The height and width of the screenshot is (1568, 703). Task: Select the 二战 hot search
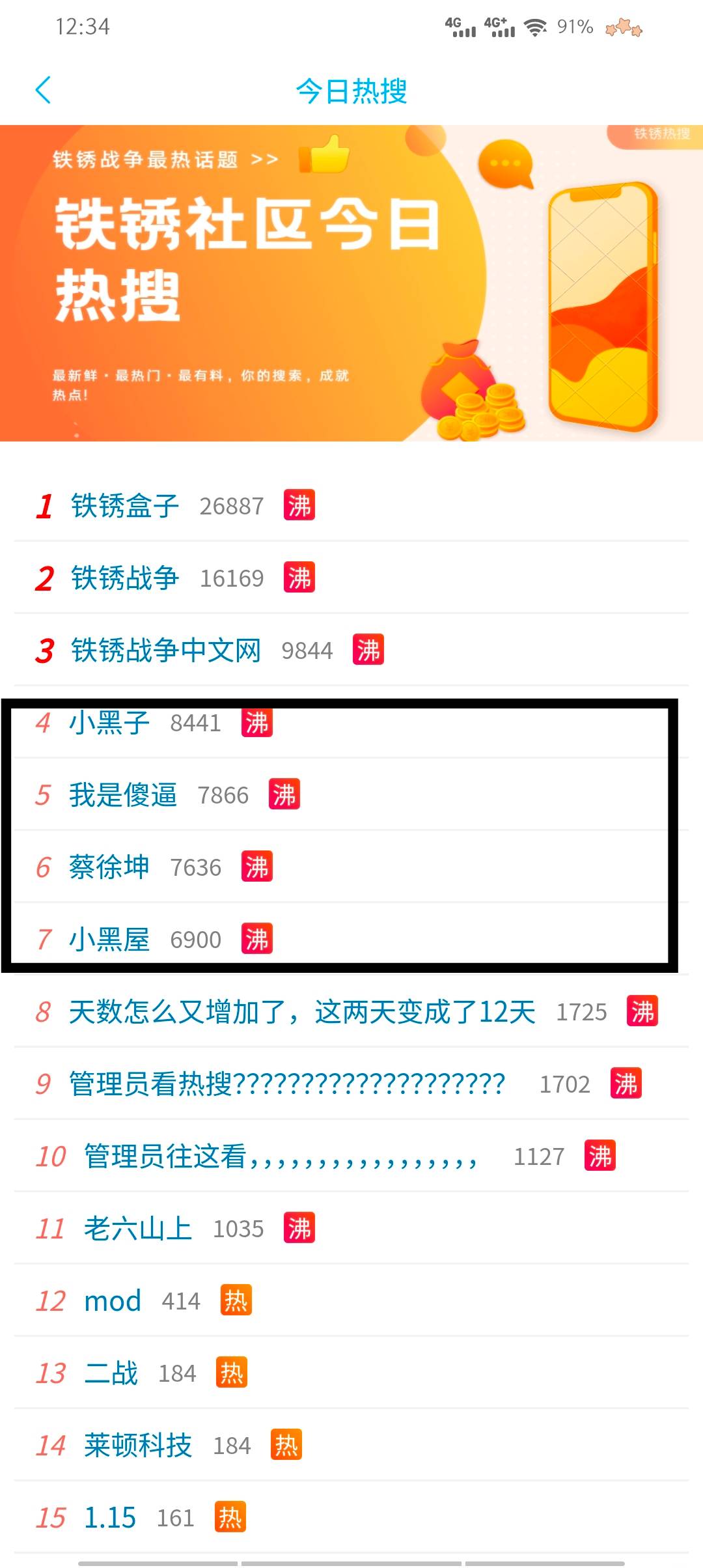pos(111,1373)
